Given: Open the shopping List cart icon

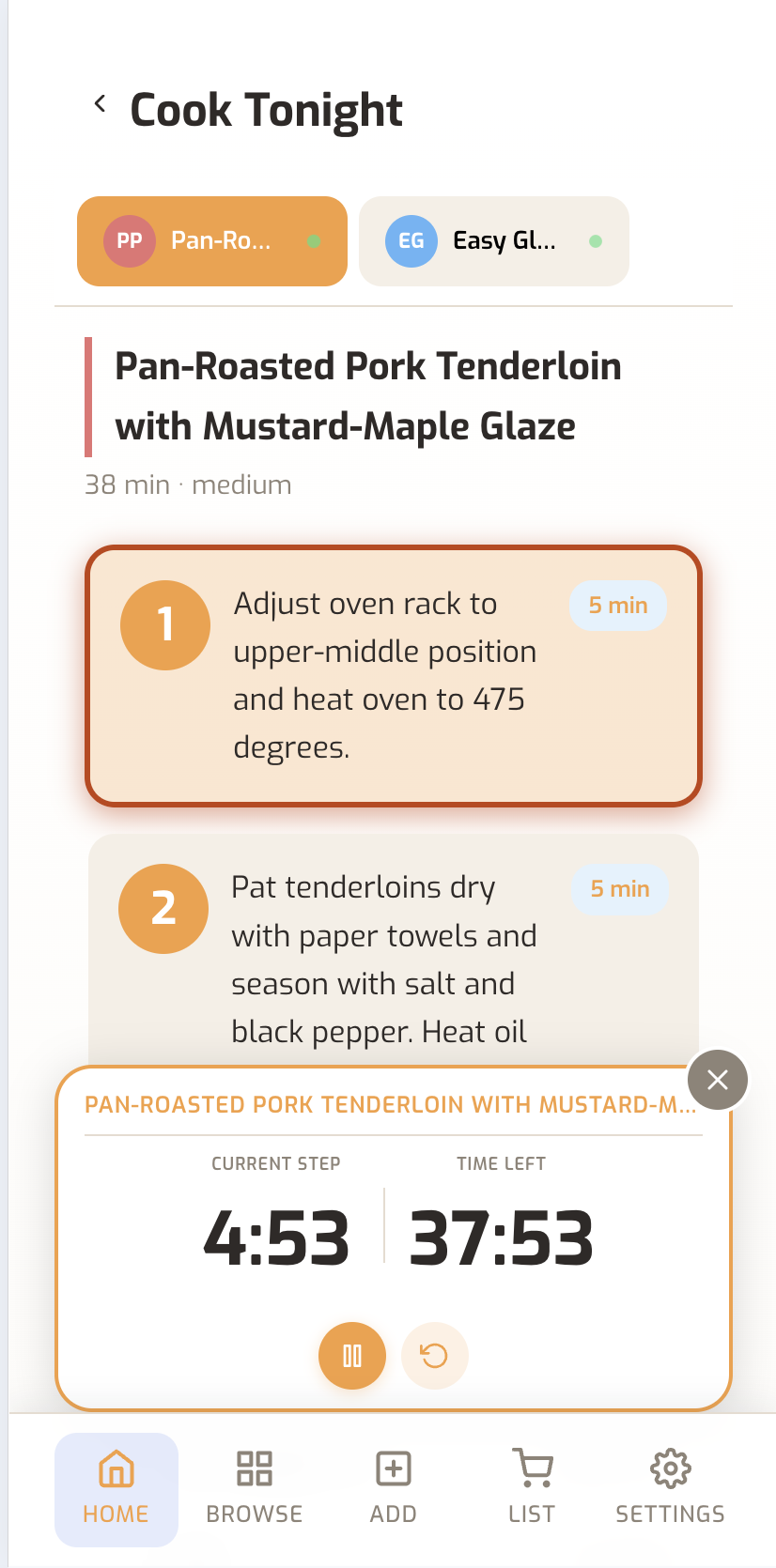Looking at the screenshot, I should click(532, 1468).
